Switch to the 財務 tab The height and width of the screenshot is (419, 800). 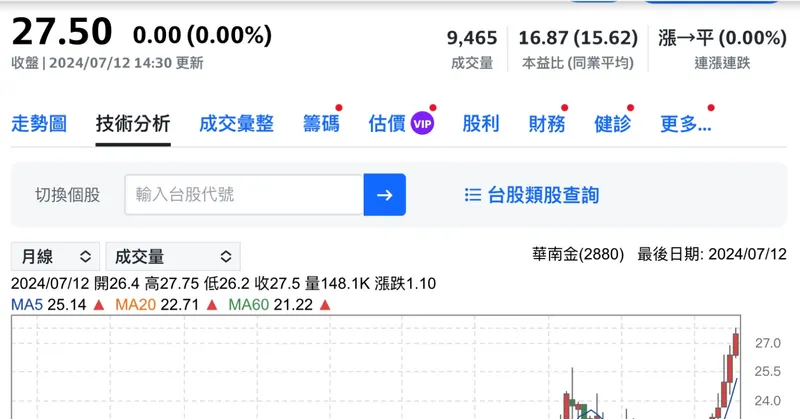point(547,124)
